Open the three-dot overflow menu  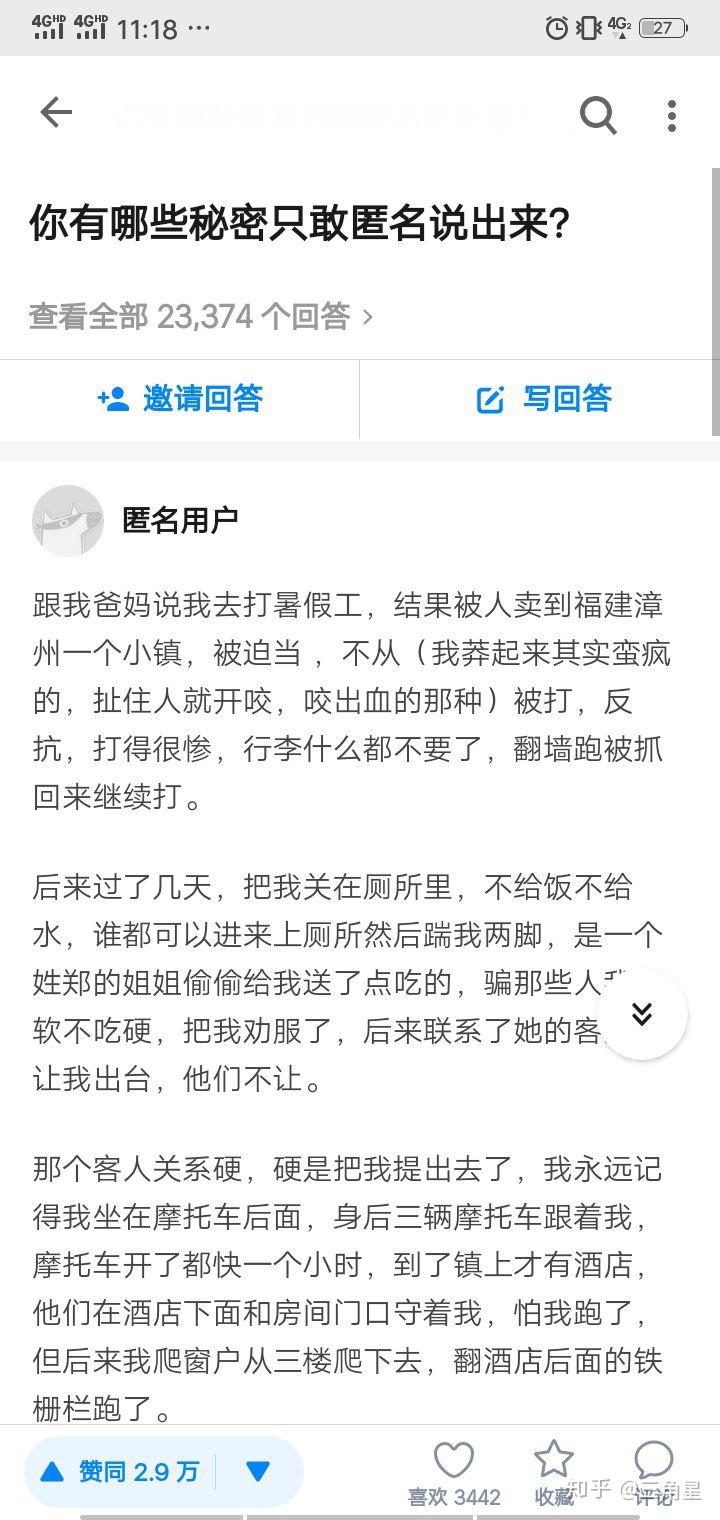[x=672, y=116]
